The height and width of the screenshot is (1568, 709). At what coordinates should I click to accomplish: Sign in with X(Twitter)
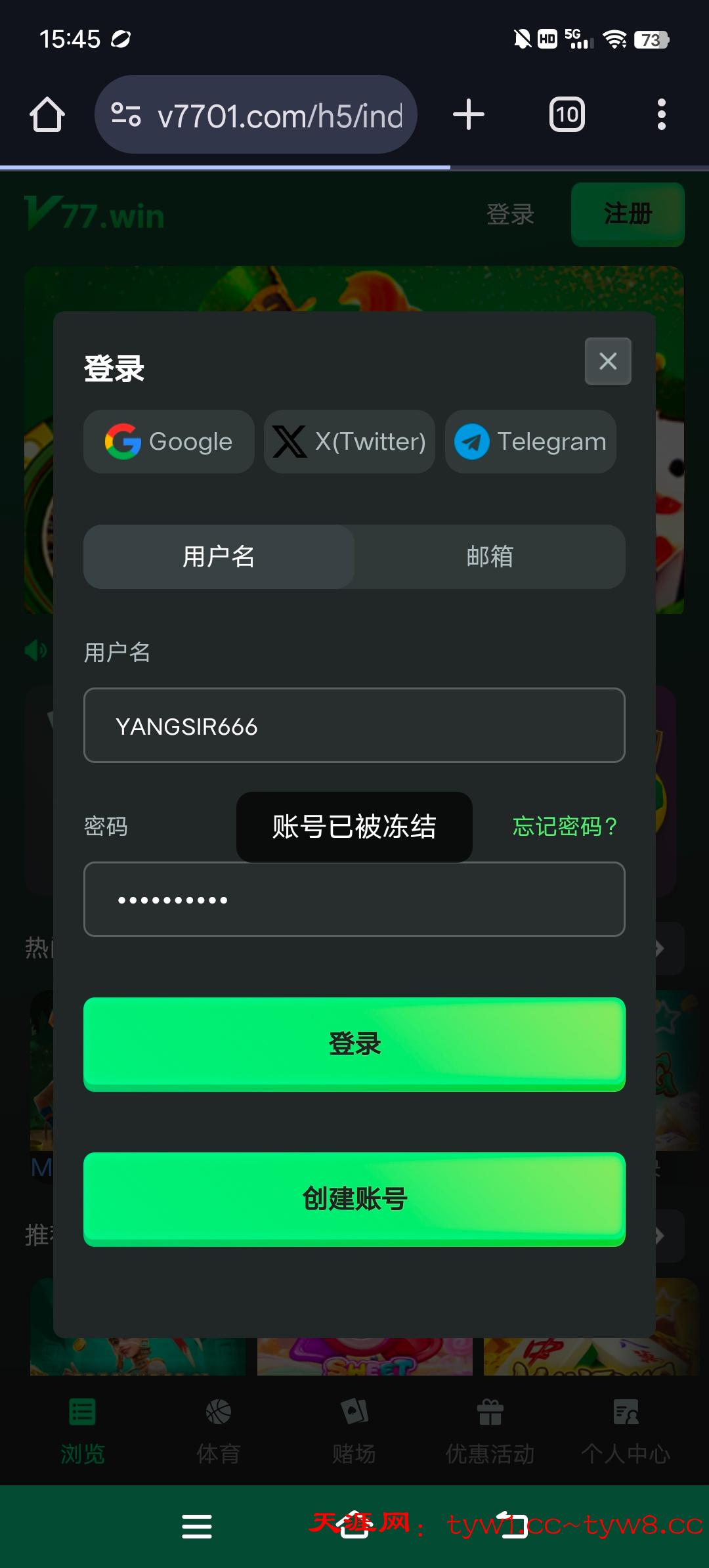click(x=349, y=442)
